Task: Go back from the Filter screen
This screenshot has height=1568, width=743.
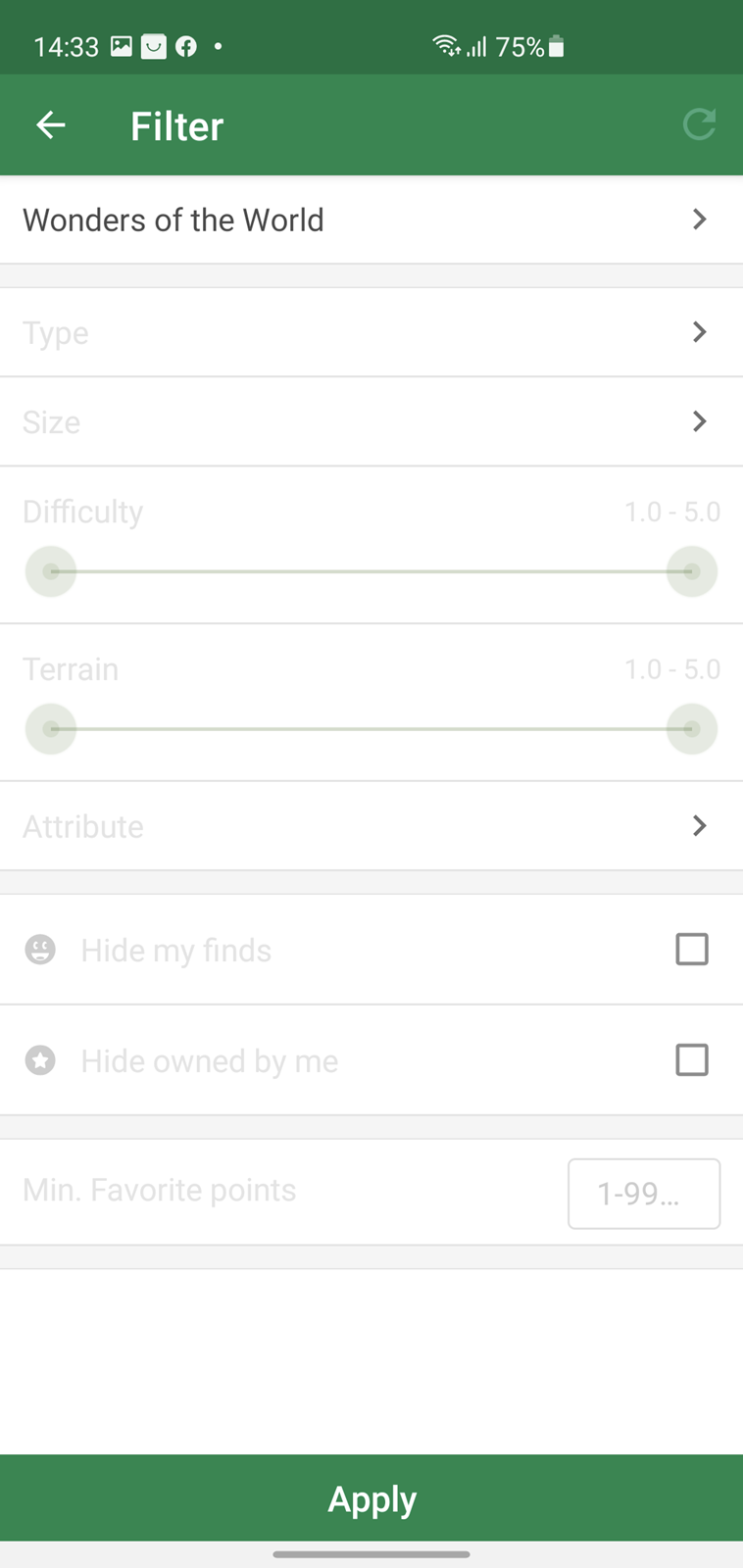Action: click(51, 125)
